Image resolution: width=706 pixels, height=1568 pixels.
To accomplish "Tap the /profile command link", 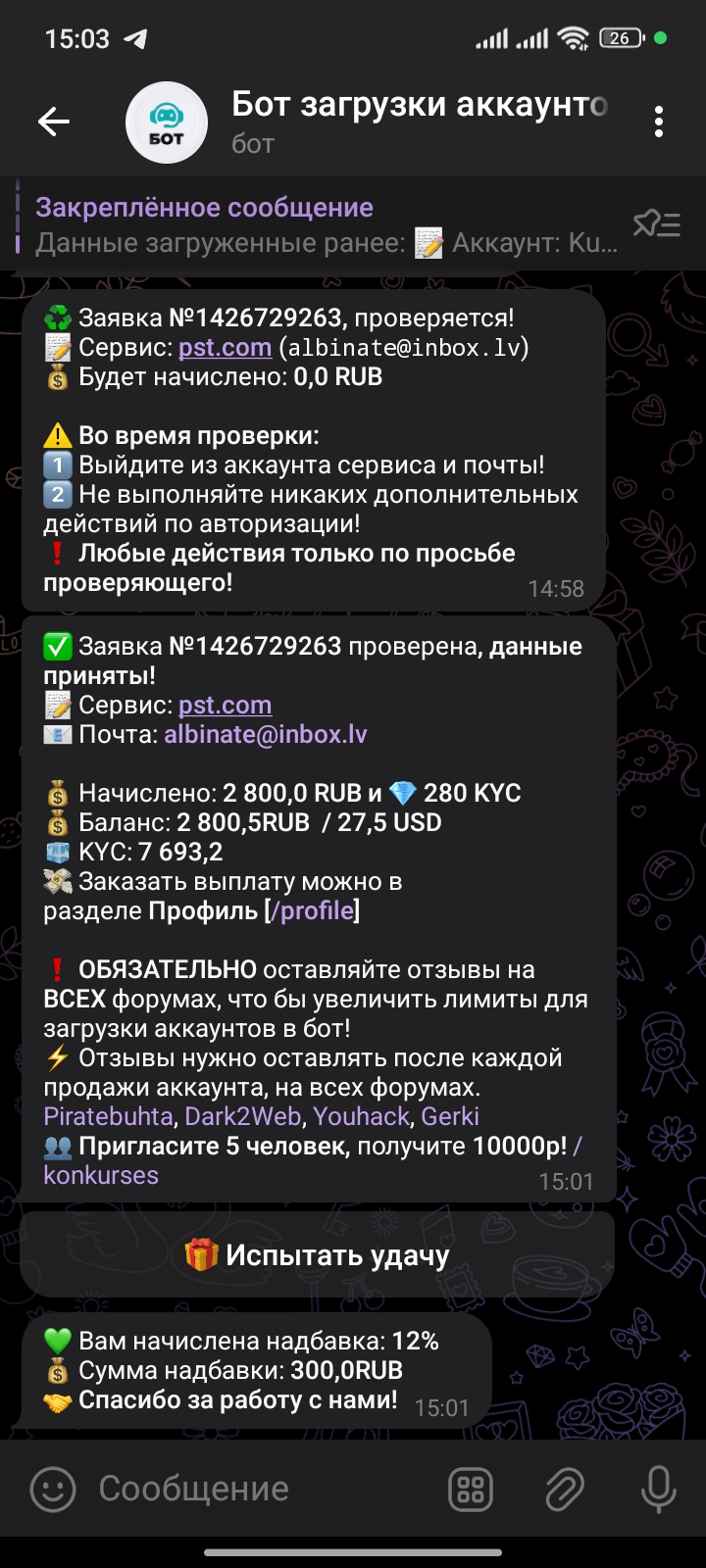I will (312, 910).
